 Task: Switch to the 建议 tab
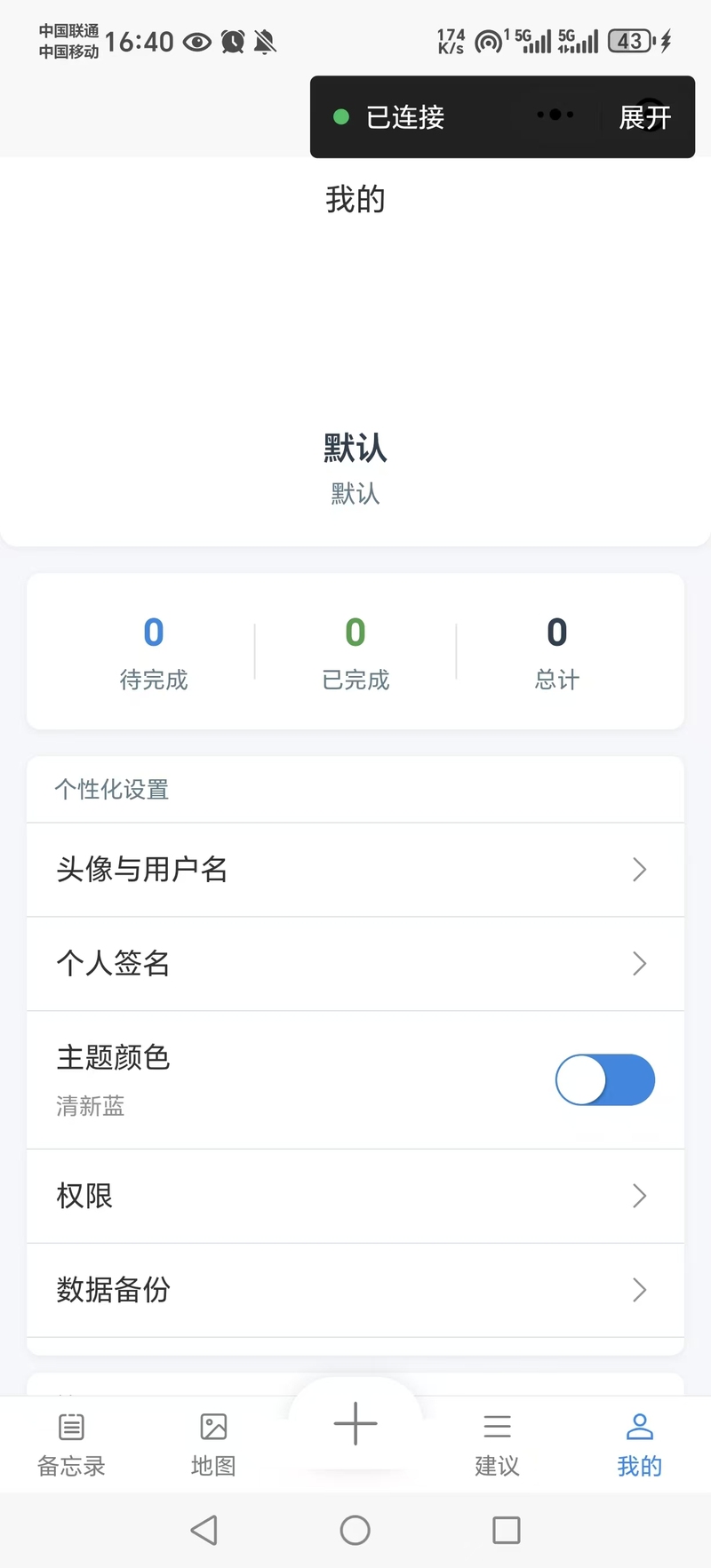(x=497, y=1444)
